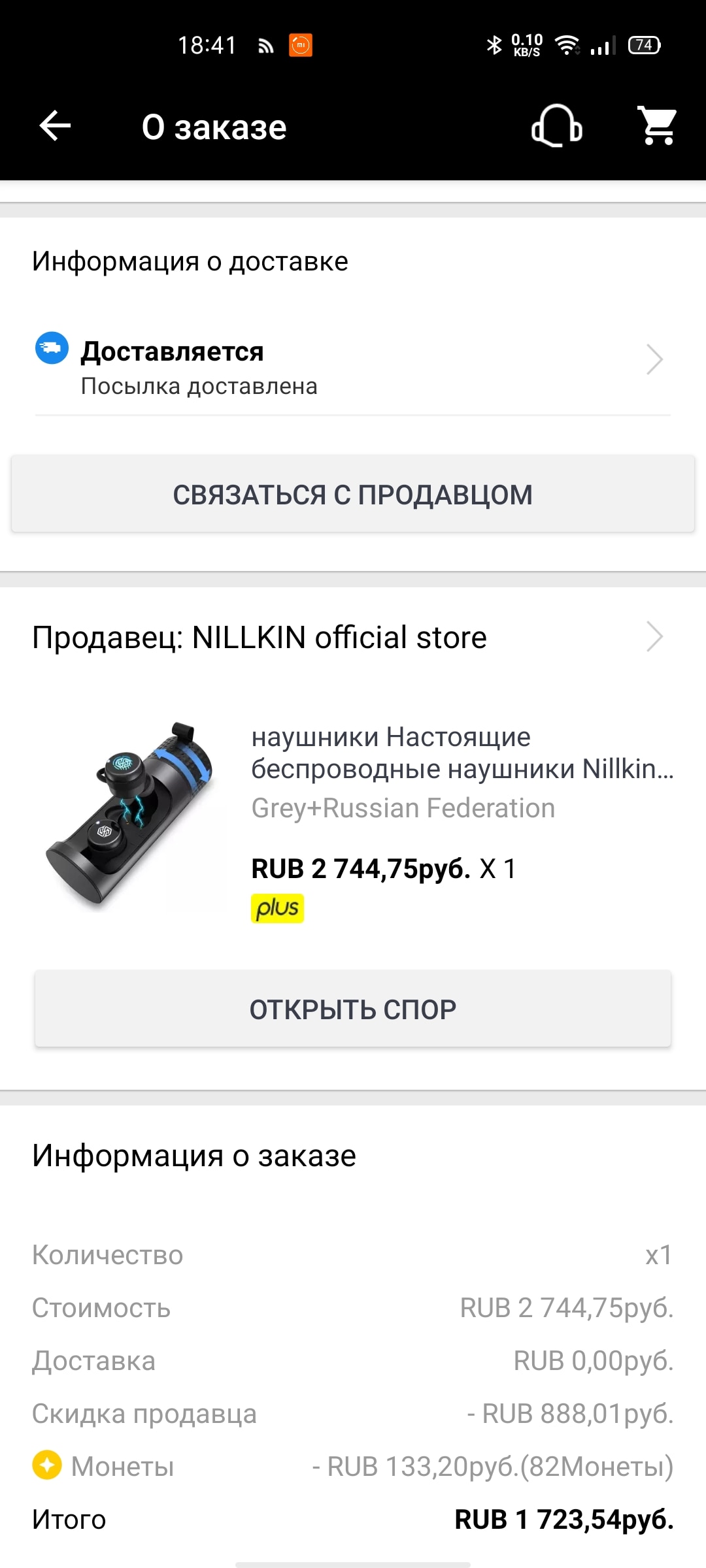The width and height of the screenshot is (706, 1568).
Task: Open customer support headset icon
Action: pos(556,125)
